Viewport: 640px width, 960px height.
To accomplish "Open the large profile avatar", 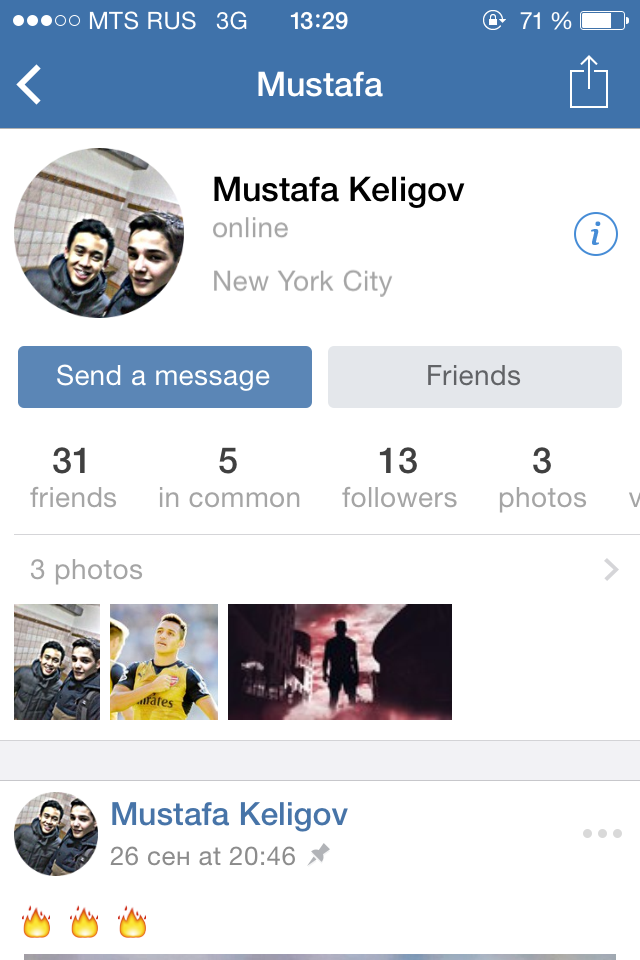I will coord(99,233).
